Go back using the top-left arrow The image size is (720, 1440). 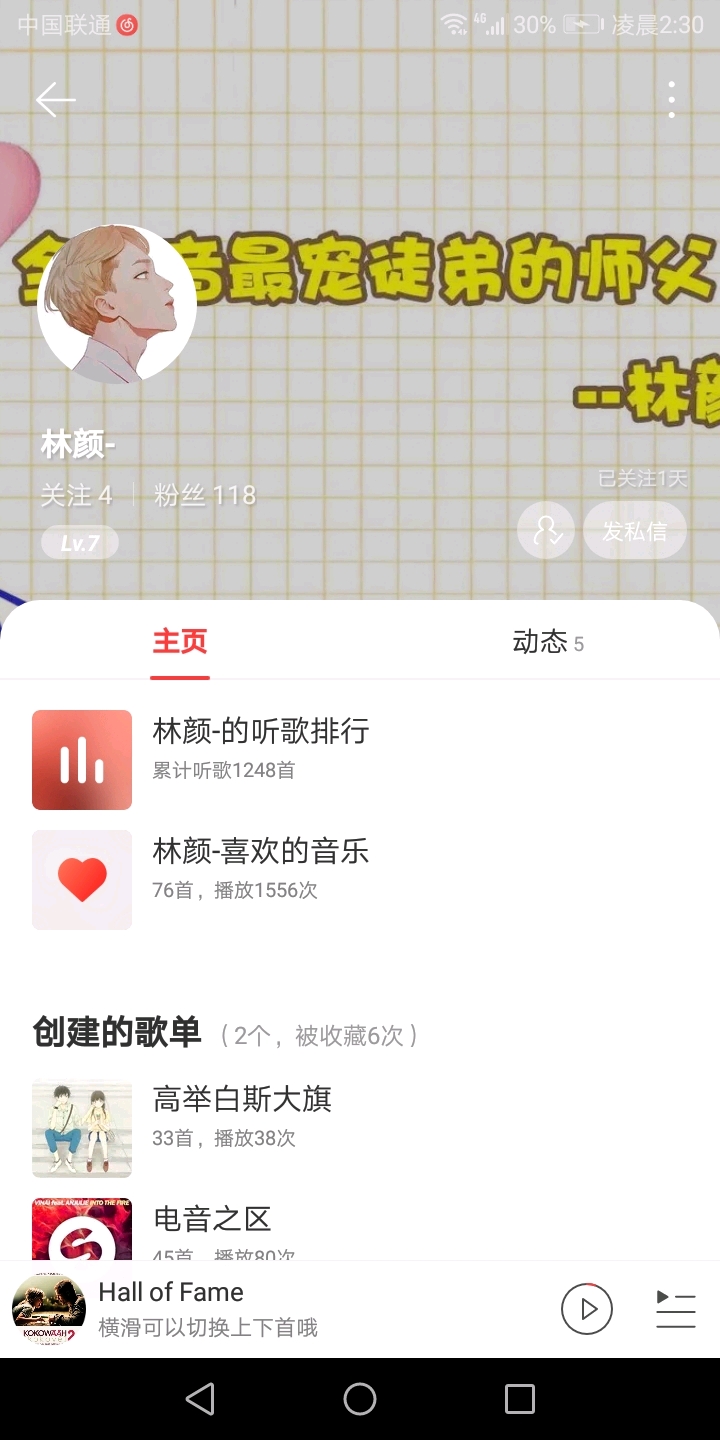click(x=55, y=99)
